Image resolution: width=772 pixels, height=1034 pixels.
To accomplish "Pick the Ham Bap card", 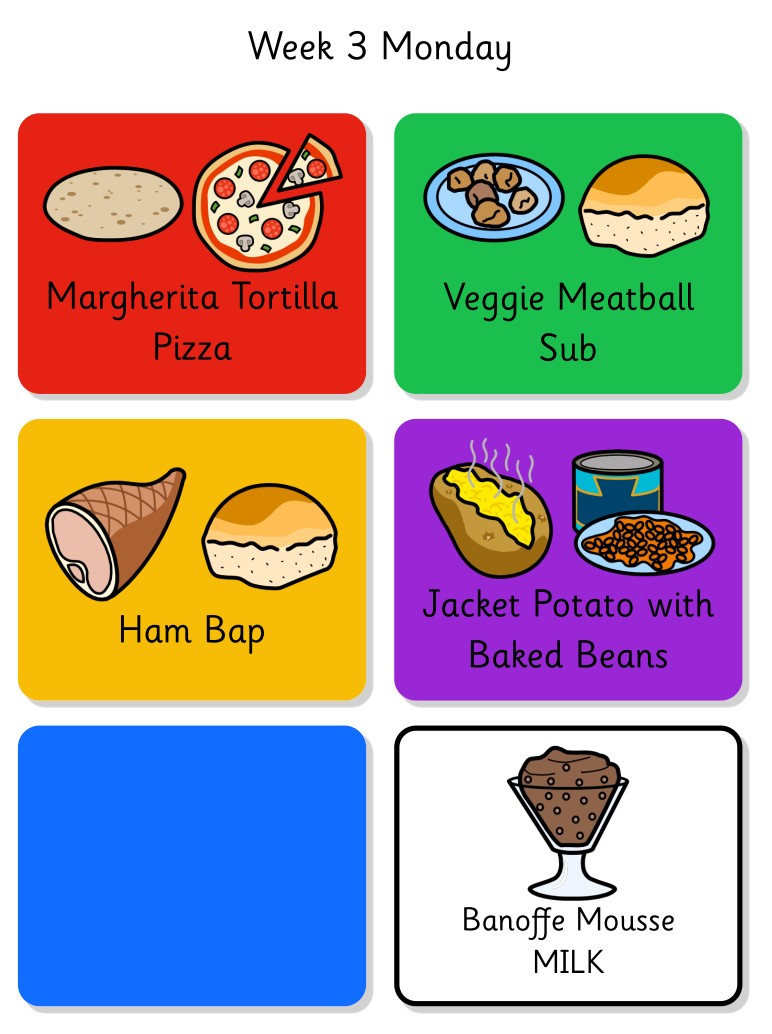I will click(192, 559).
